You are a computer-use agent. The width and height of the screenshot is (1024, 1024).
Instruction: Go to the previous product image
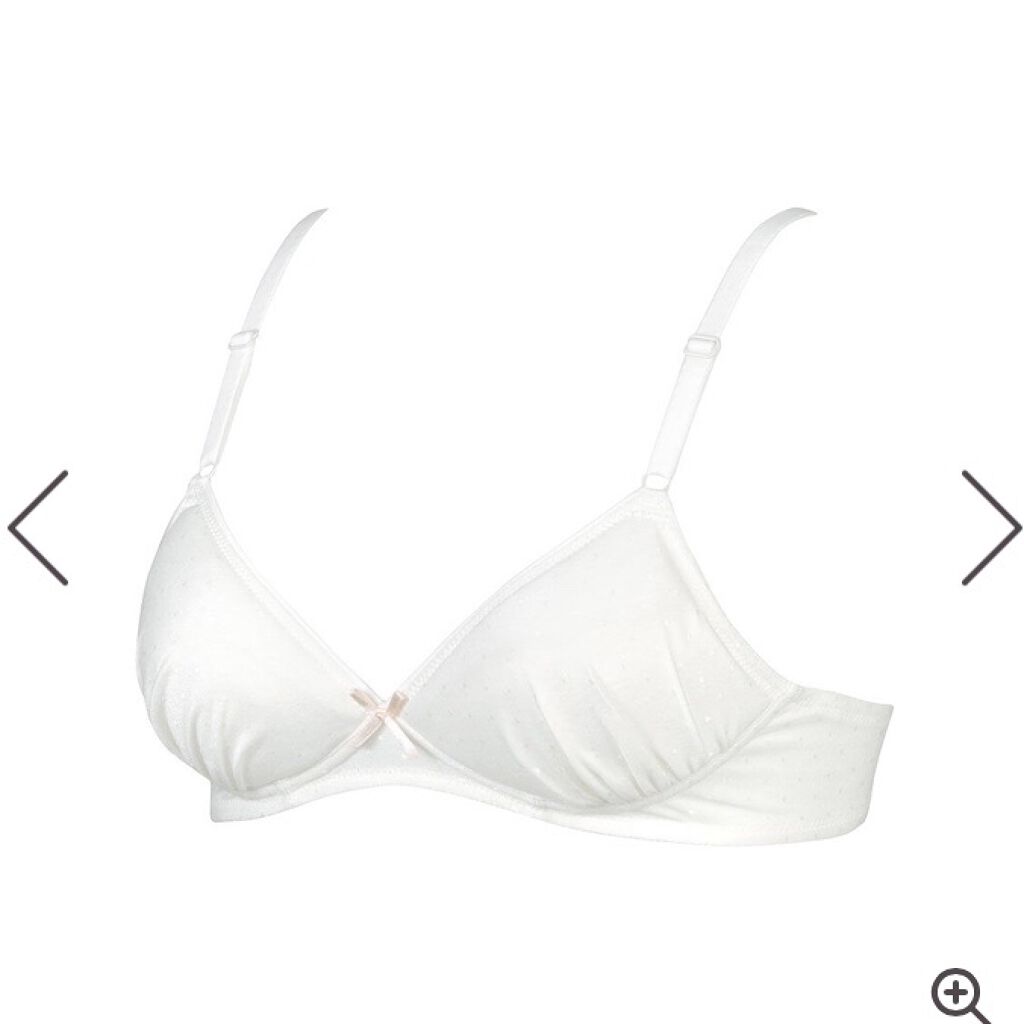(x=38, y=527)
